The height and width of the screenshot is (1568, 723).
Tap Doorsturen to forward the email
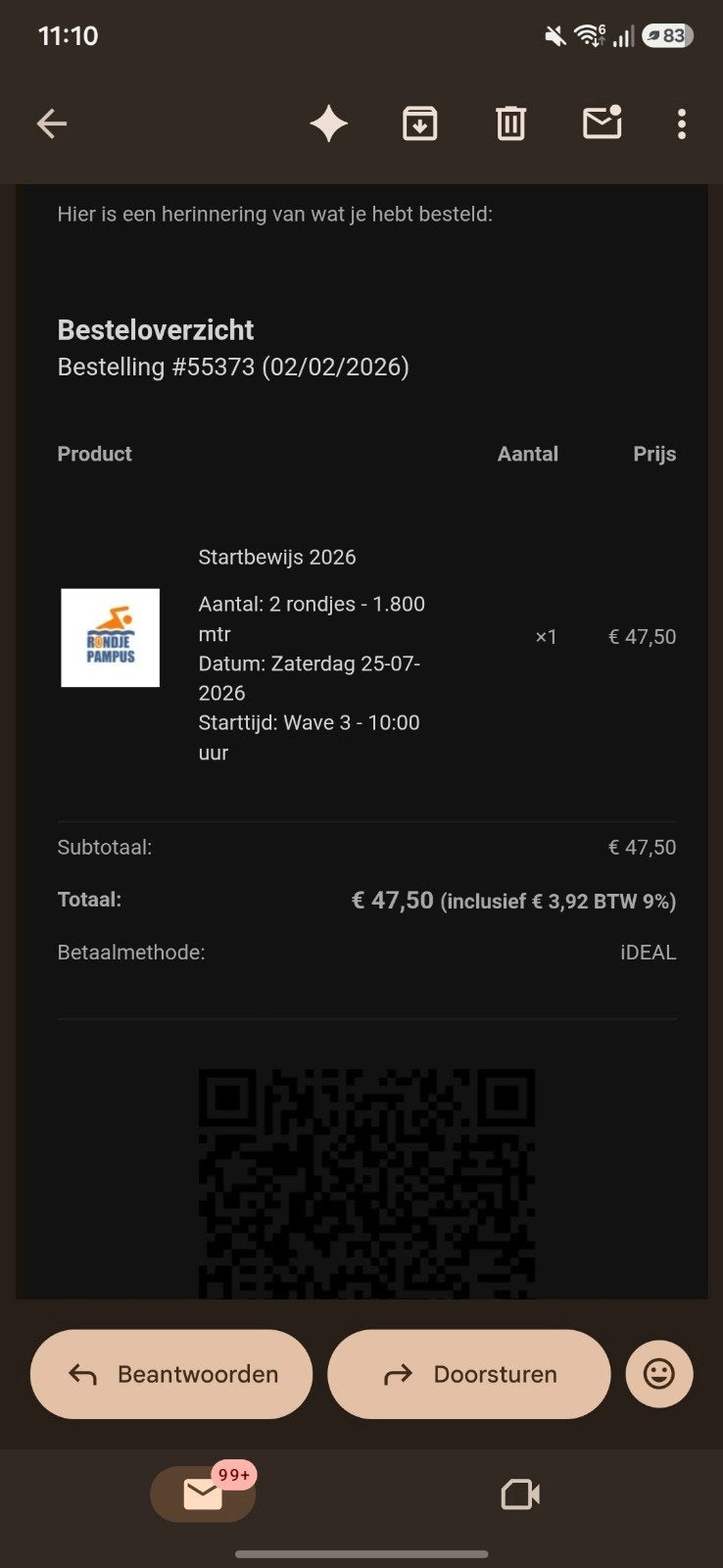(468, 1374)
